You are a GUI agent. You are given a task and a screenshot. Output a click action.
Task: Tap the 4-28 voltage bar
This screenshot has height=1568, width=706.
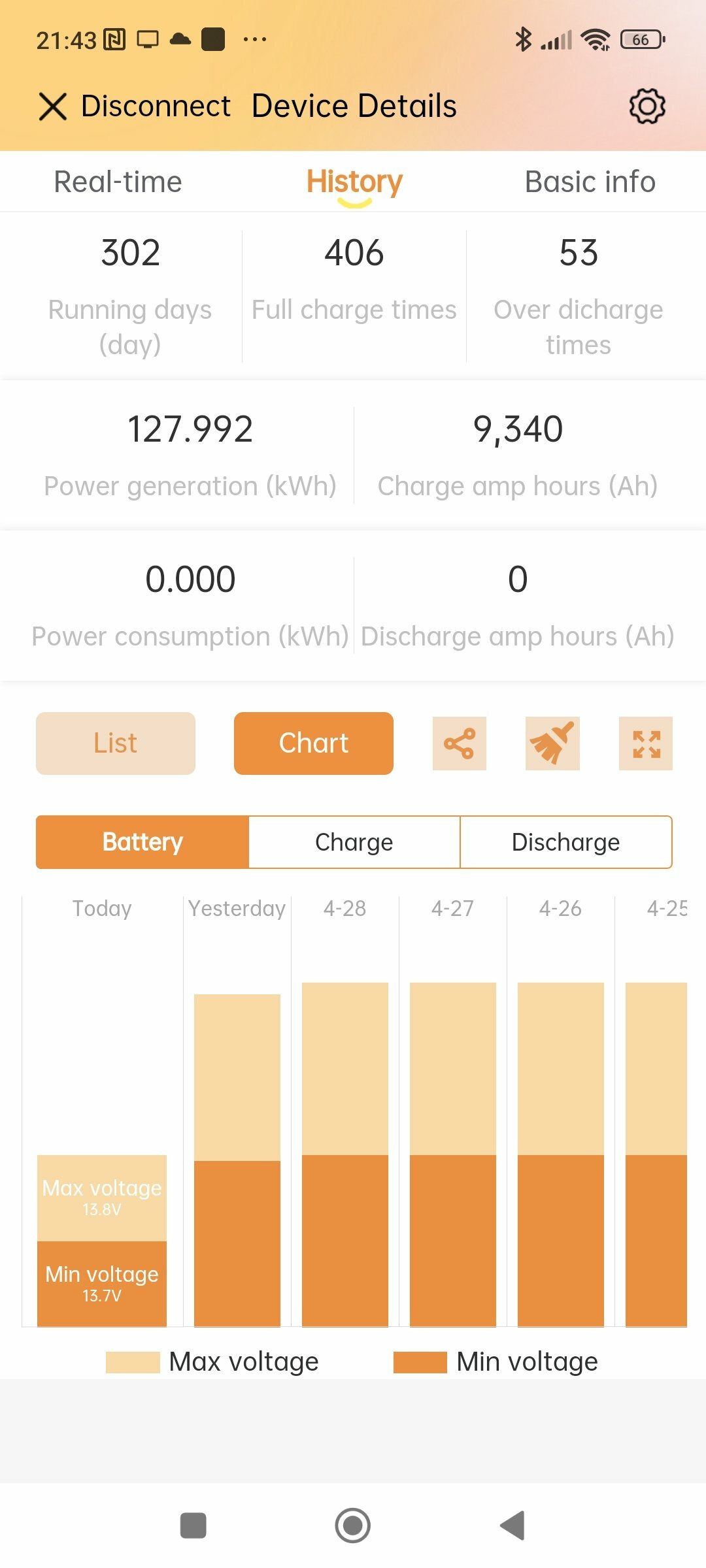(x=345, y=1154)
